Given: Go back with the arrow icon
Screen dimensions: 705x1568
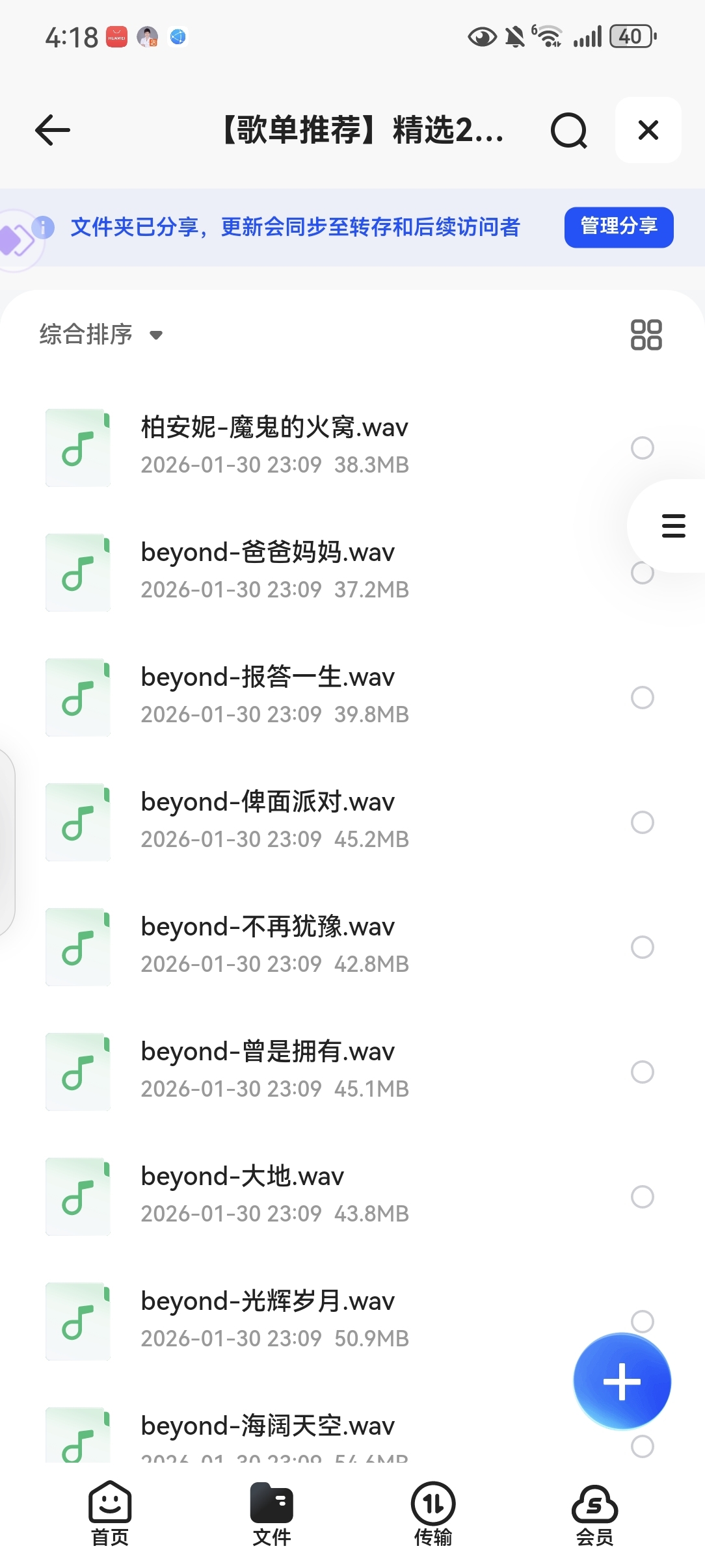Looking at the screenshot, I should click(53, 131).
